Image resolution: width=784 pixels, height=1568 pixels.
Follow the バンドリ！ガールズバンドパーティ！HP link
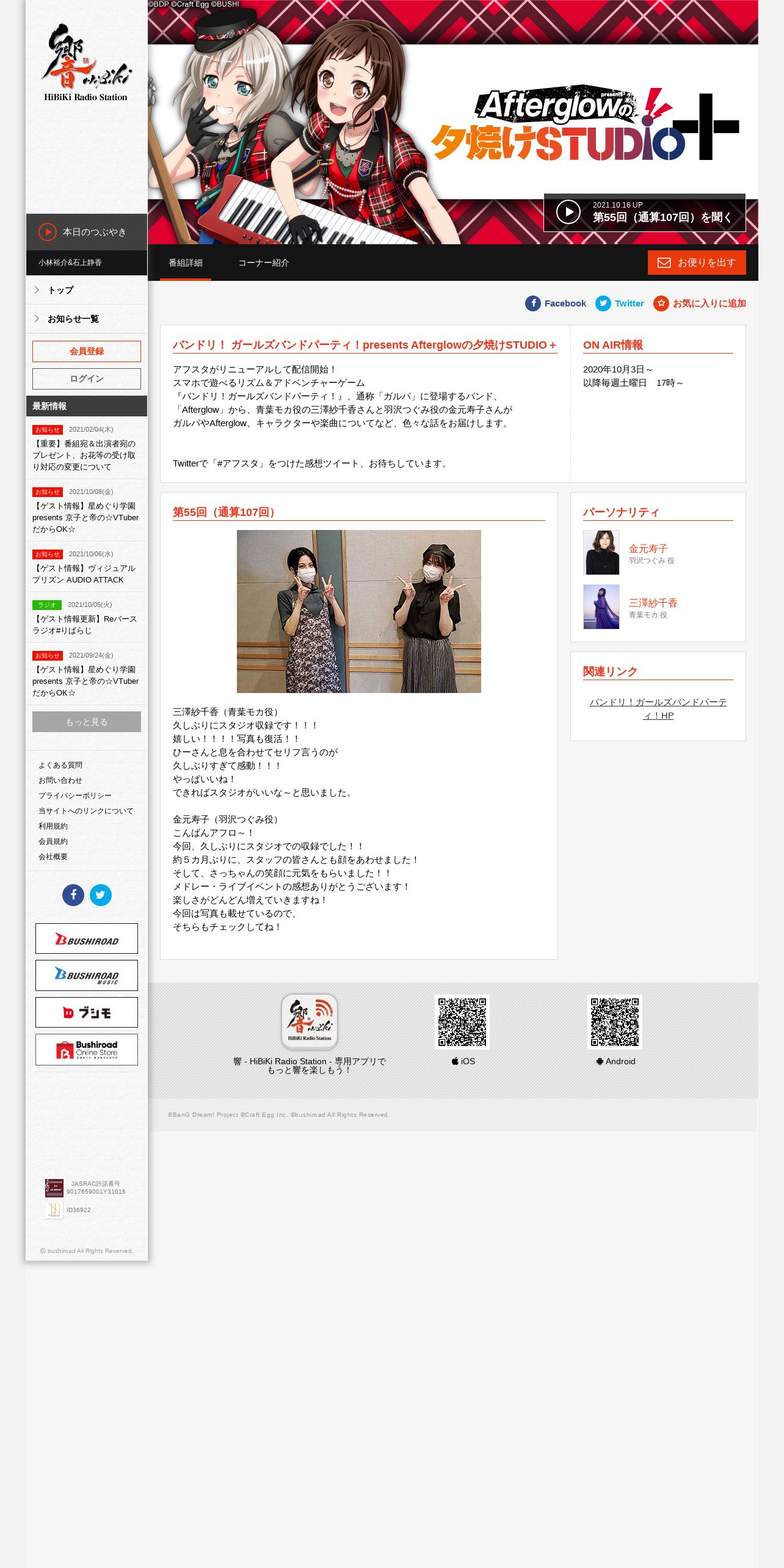[x=658, y=709]
